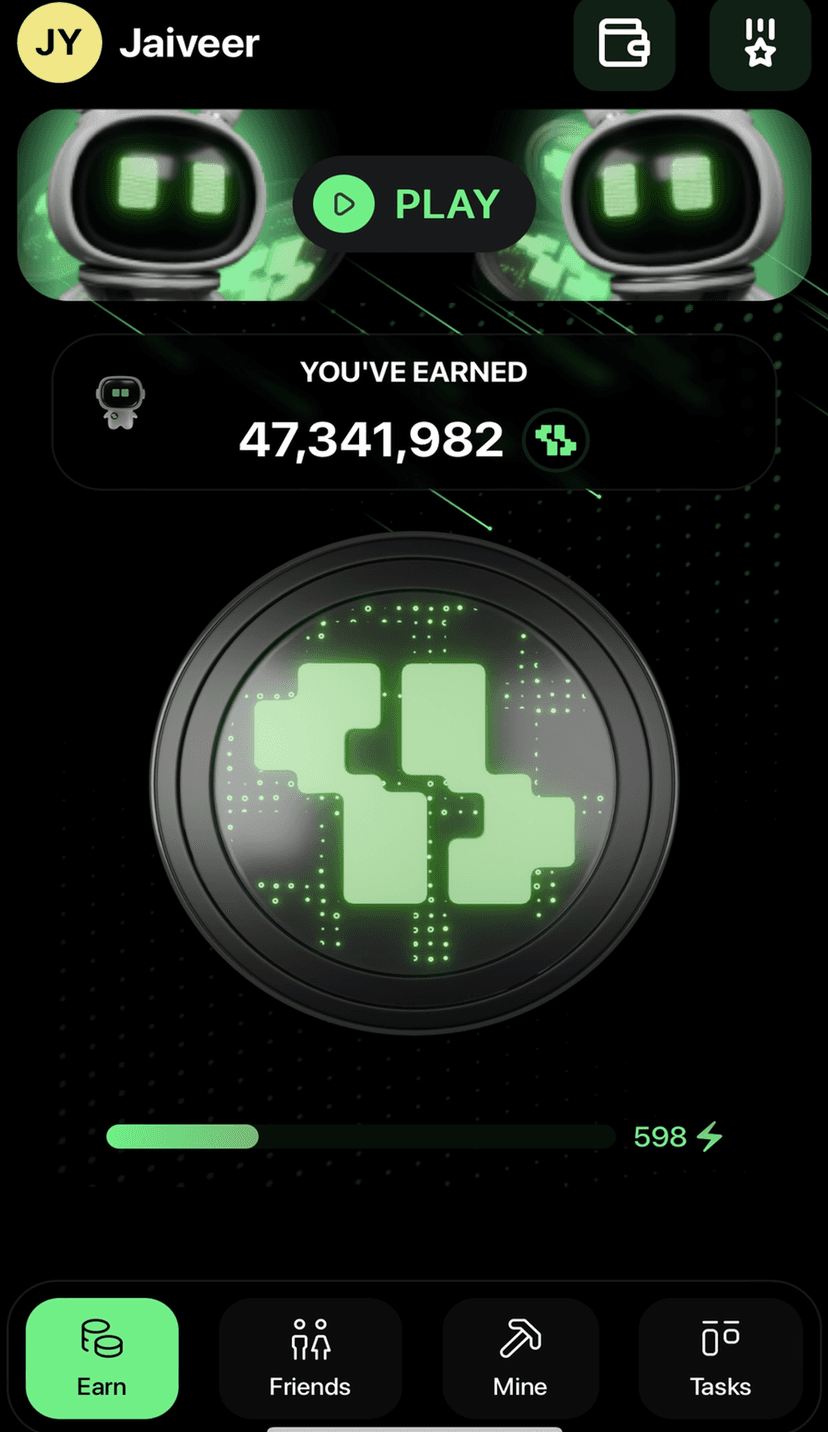Tap the big green coin
This screenshot has width=828, height=1432.
(414, 782)
